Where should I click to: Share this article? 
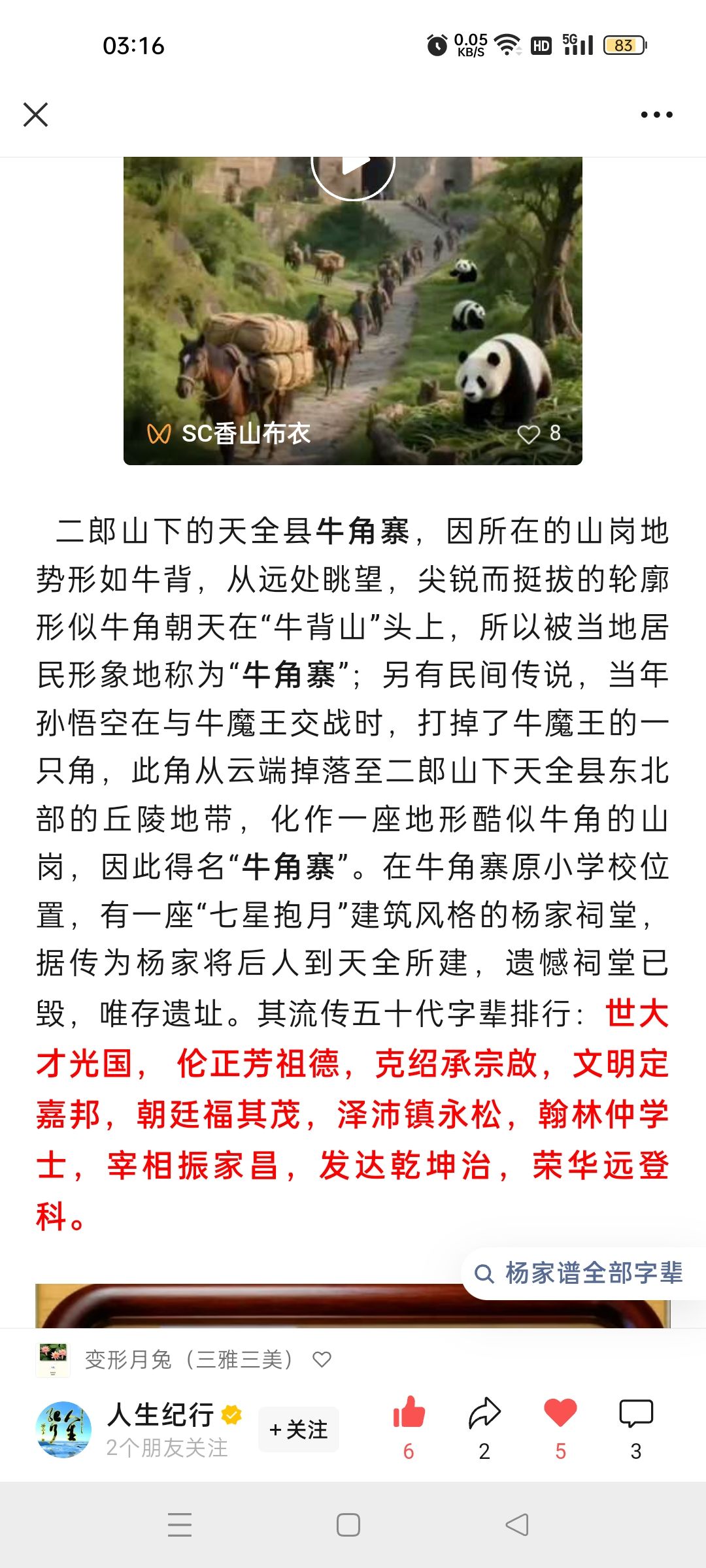[484, 1414]
